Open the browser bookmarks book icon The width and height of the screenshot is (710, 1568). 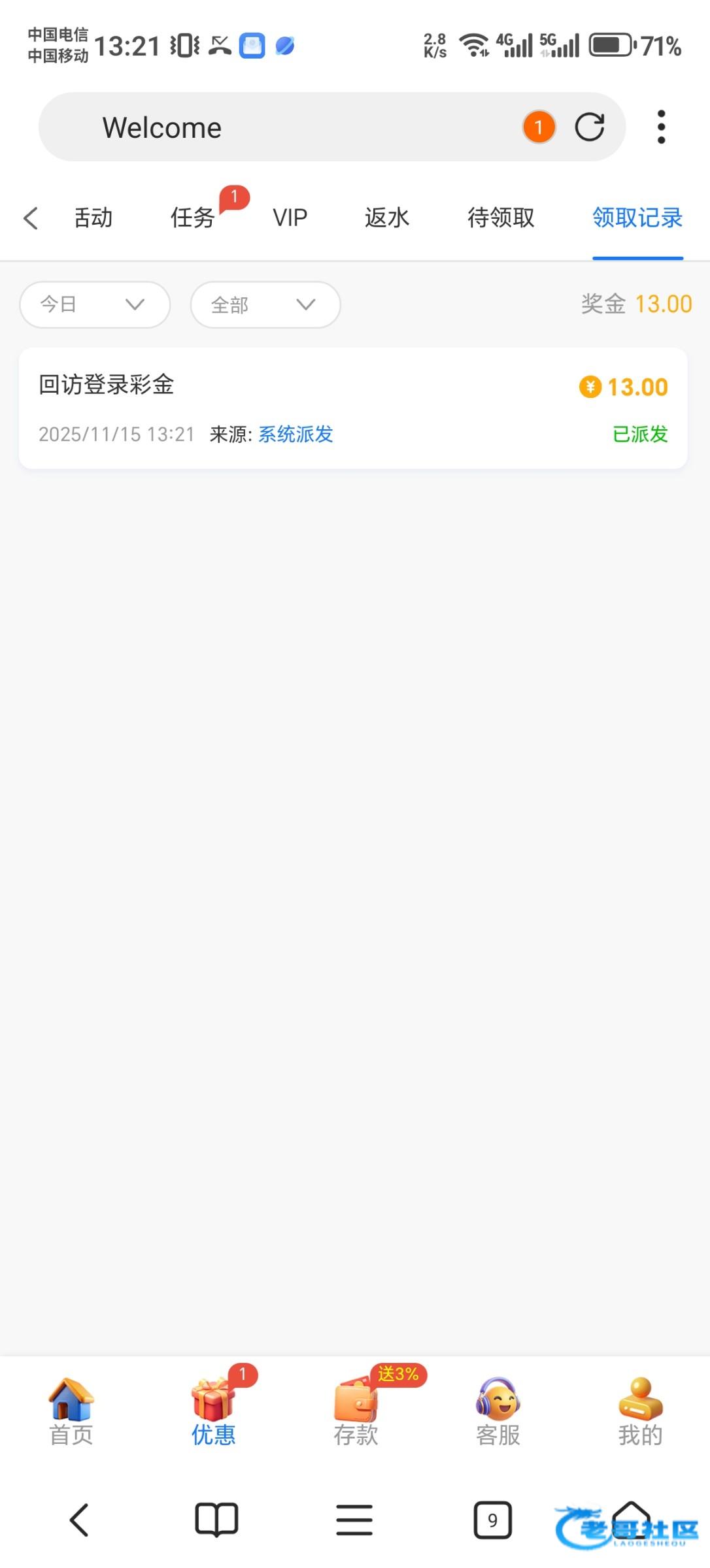[x=216, y=1520]
